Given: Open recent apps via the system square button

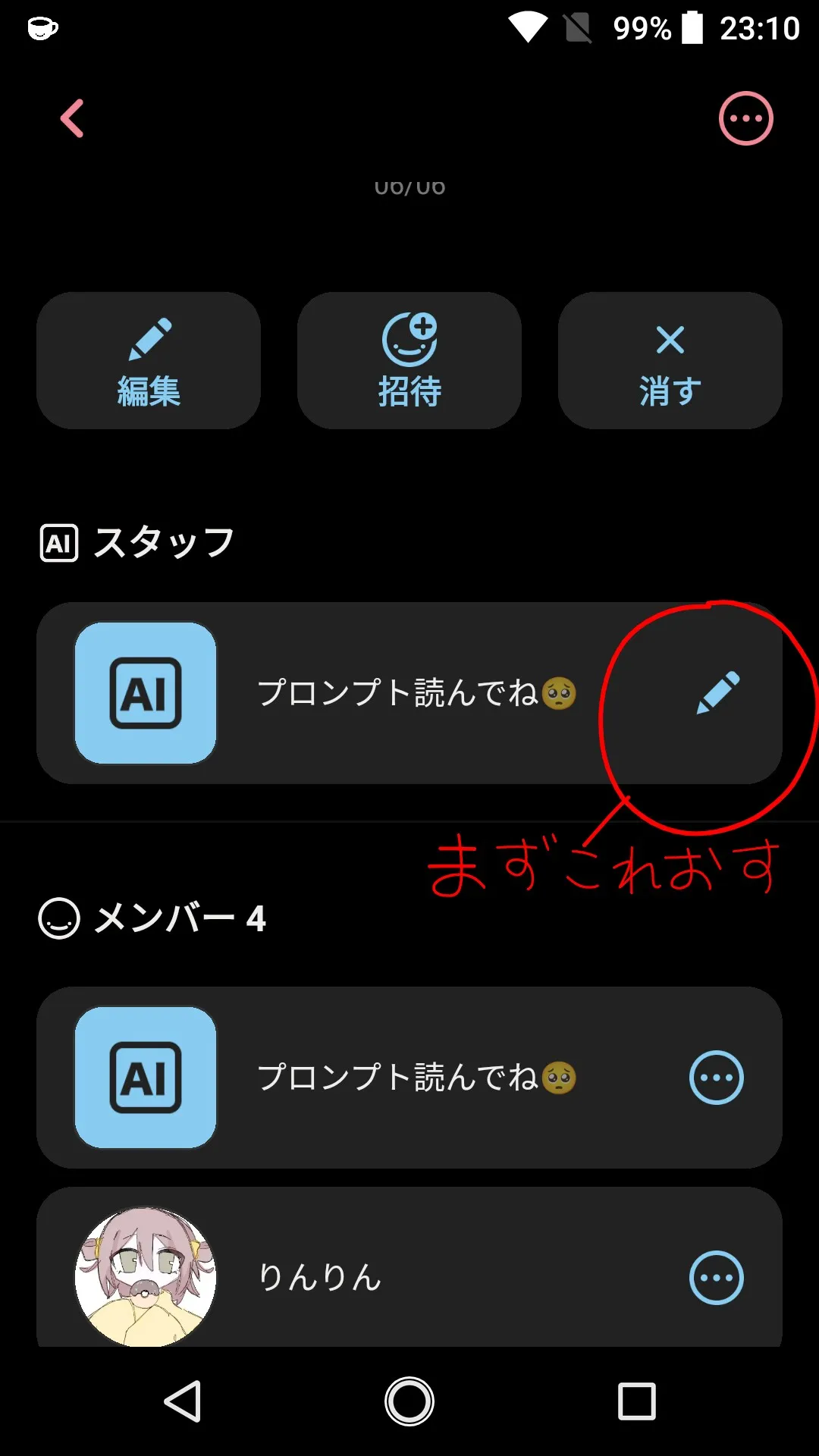Looking at the screenshot, I should tap(637, 1401).
